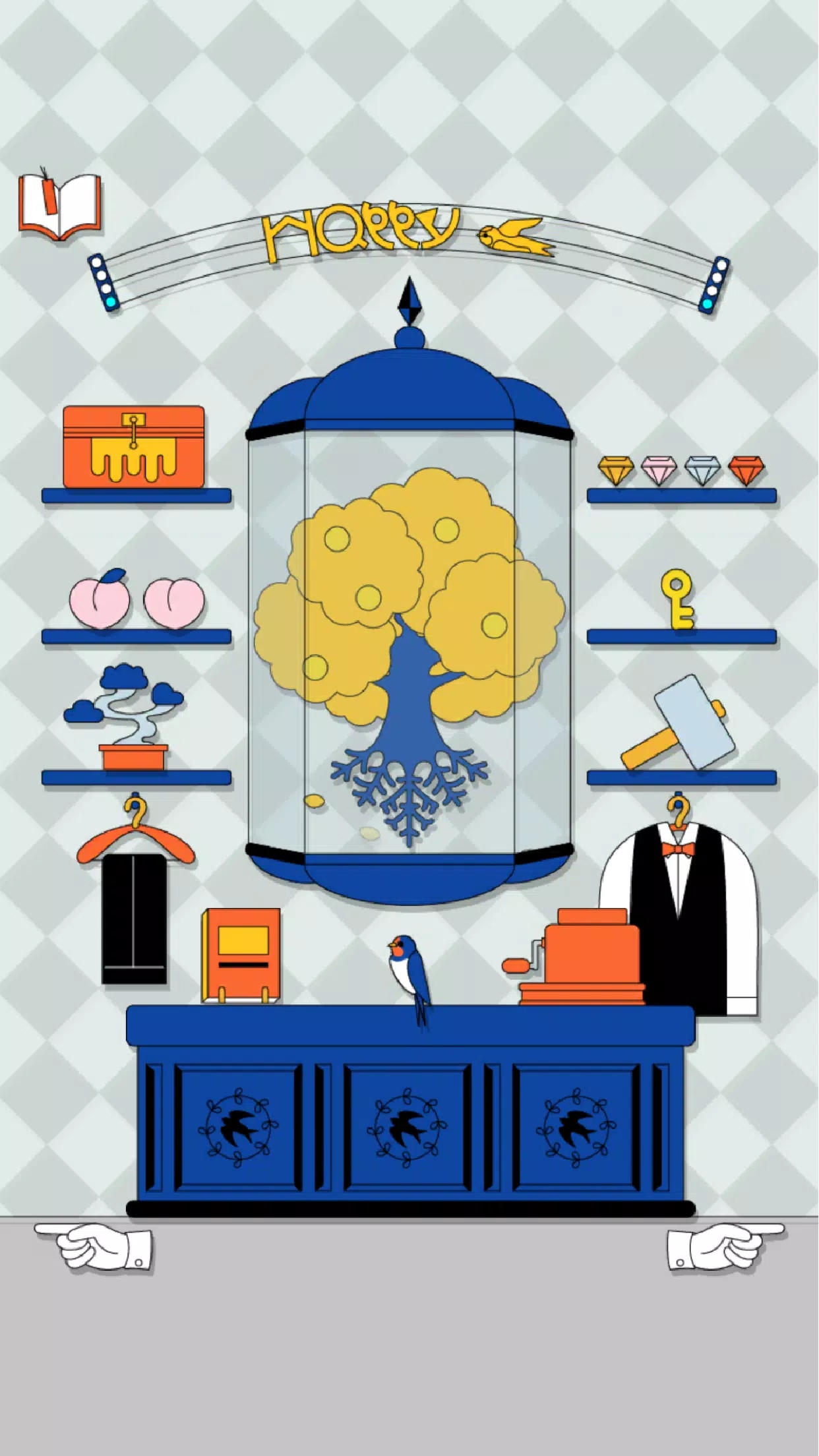Tap the blue diamond atop the capsule

(409, 302)
